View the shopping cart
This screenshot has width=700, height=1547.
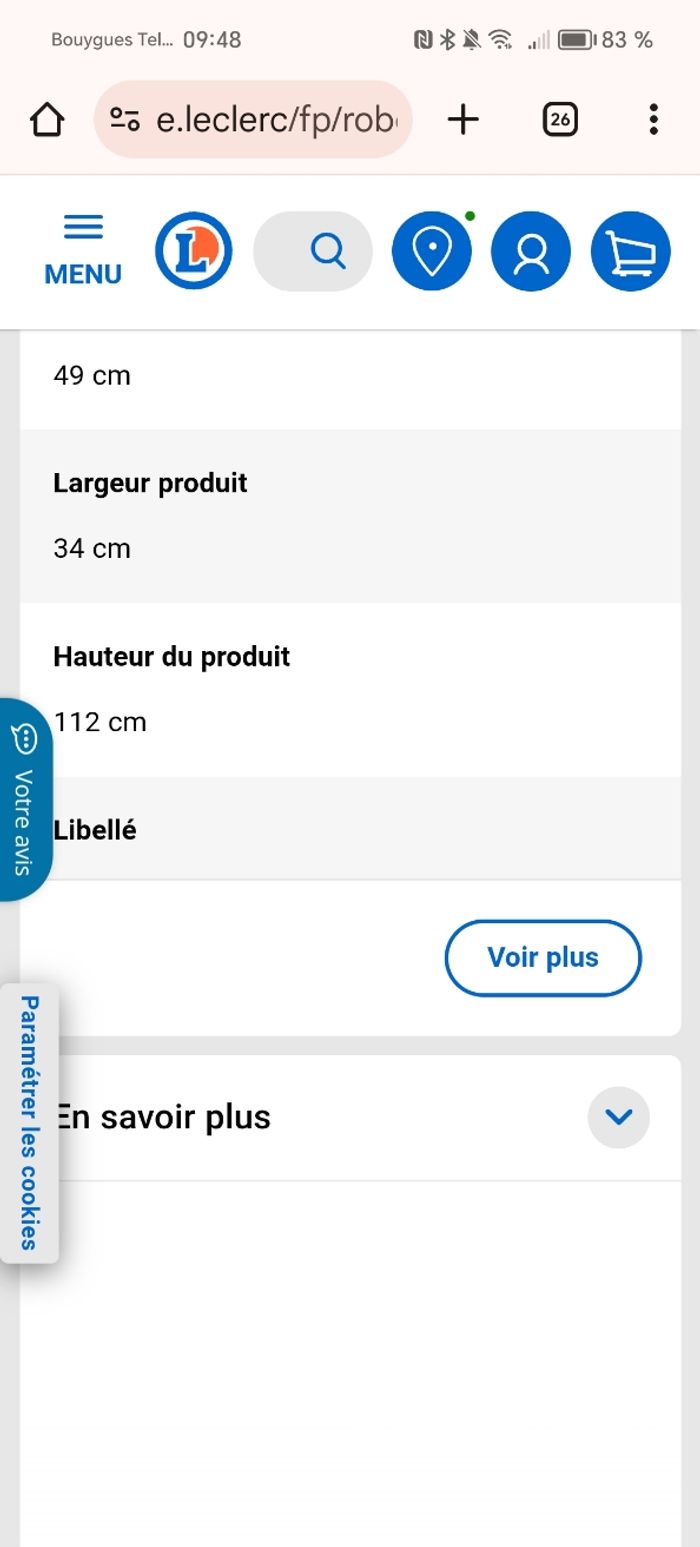tap(631, 251)
